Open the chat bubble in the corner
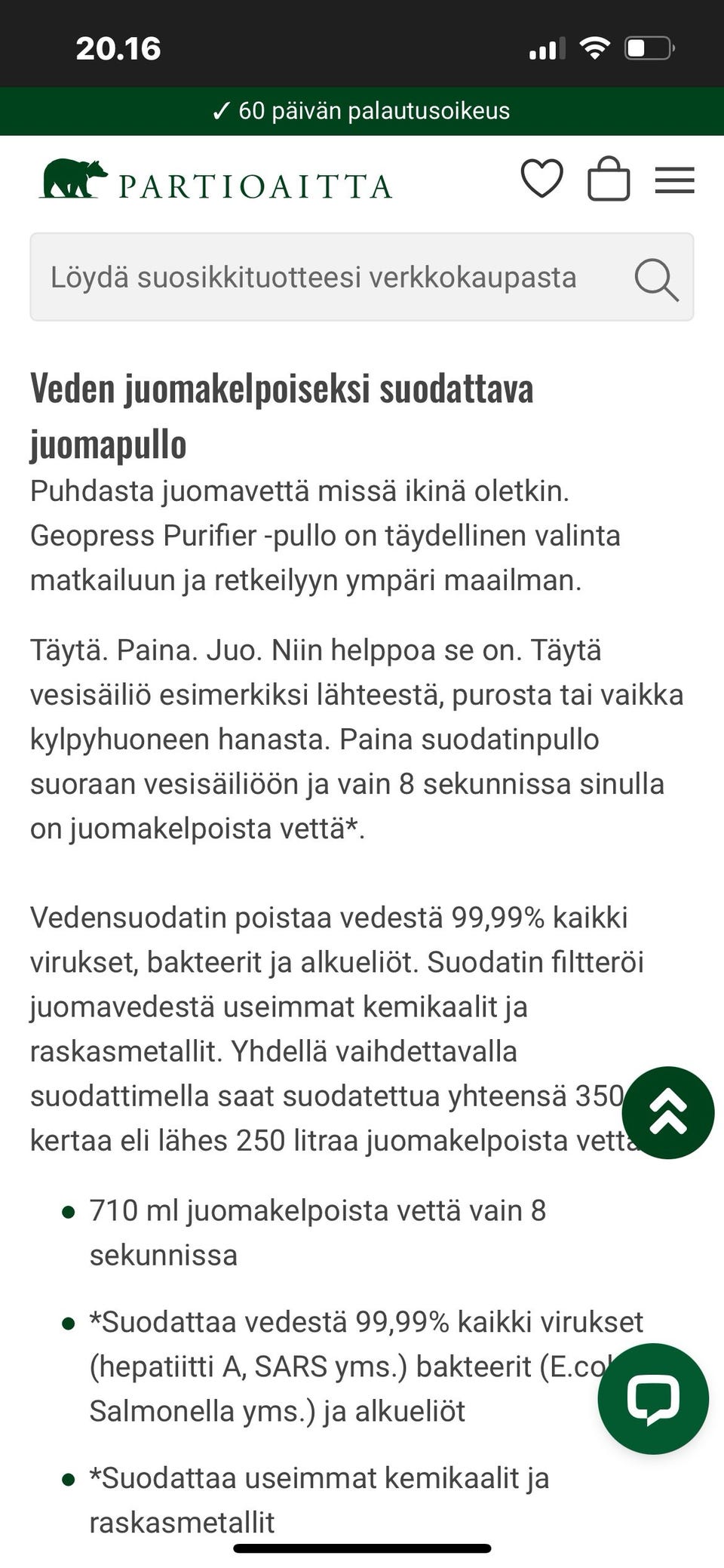The height and width of the screenshot is (1568, 724). point(654,1397)
